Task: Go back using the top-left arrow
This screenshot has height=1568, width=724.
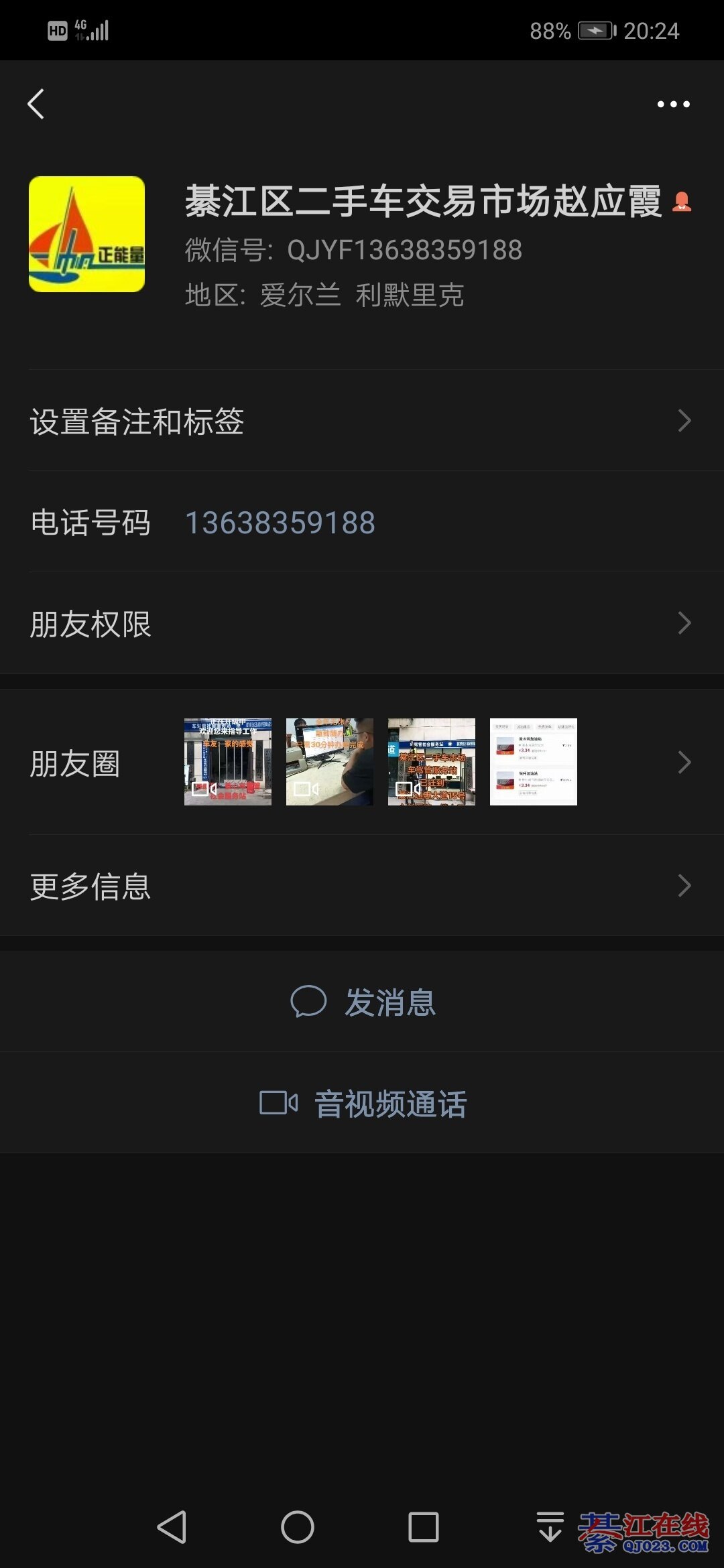Action: (x=37, y=105)
